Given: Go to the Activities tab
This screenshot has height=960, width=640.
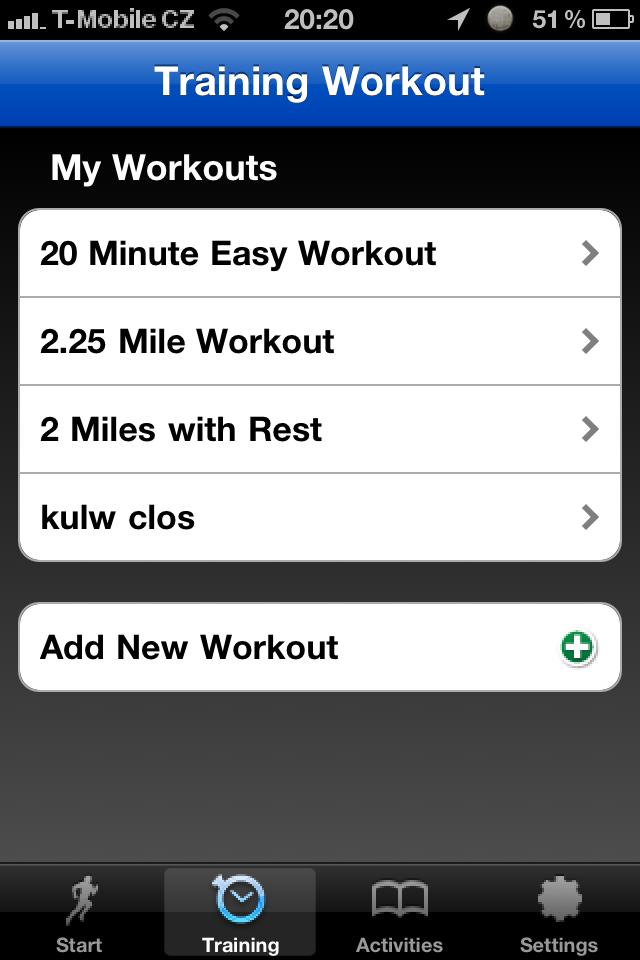Looking at the screenshot, I should [x=399, y=914].
